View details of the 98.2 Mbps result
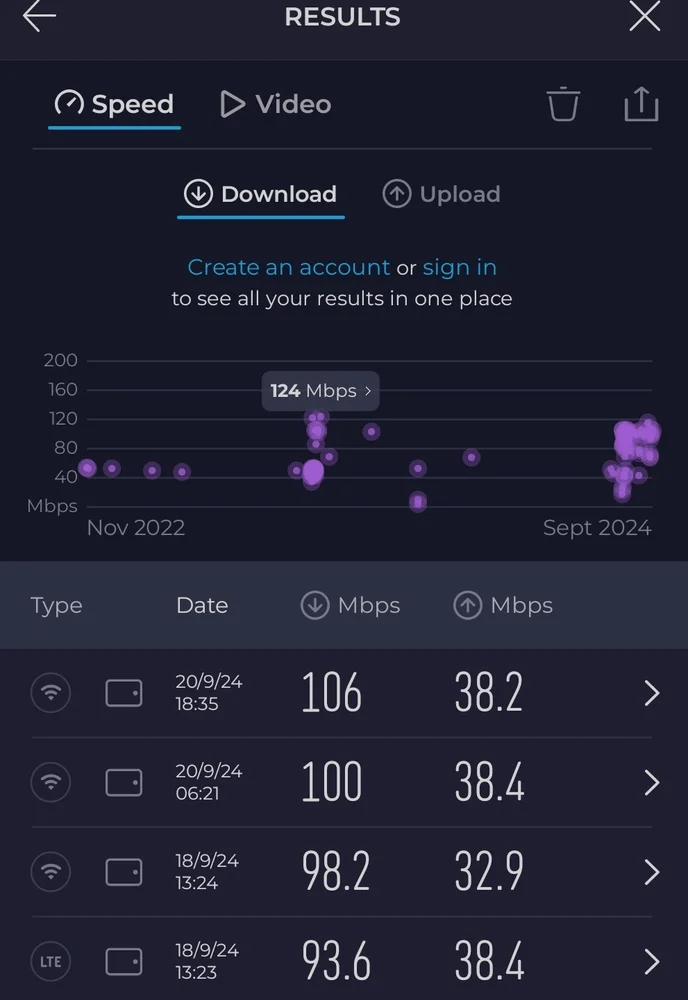The image size is (688, 1000). point(344,872)
